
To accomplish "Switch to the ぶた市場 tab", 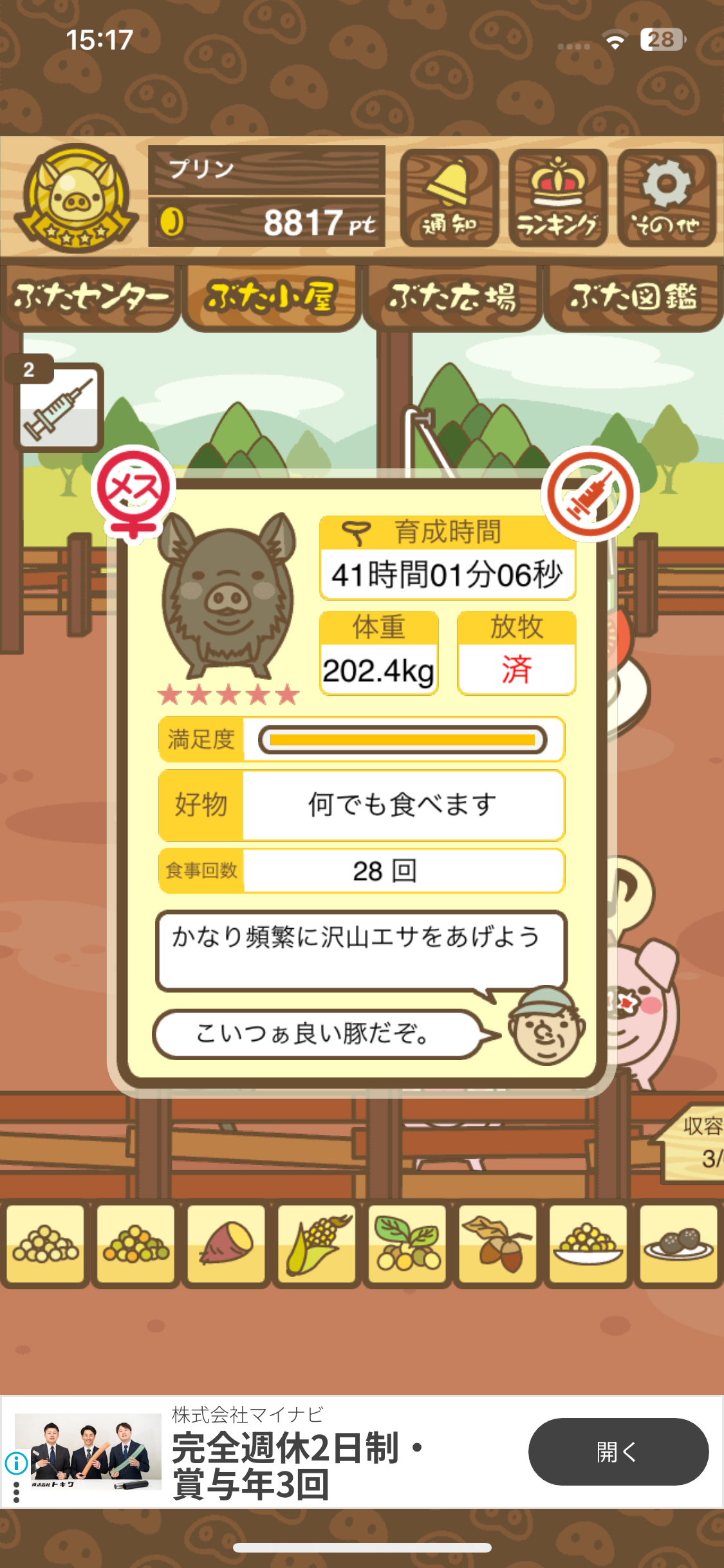I will coord(452,297).
